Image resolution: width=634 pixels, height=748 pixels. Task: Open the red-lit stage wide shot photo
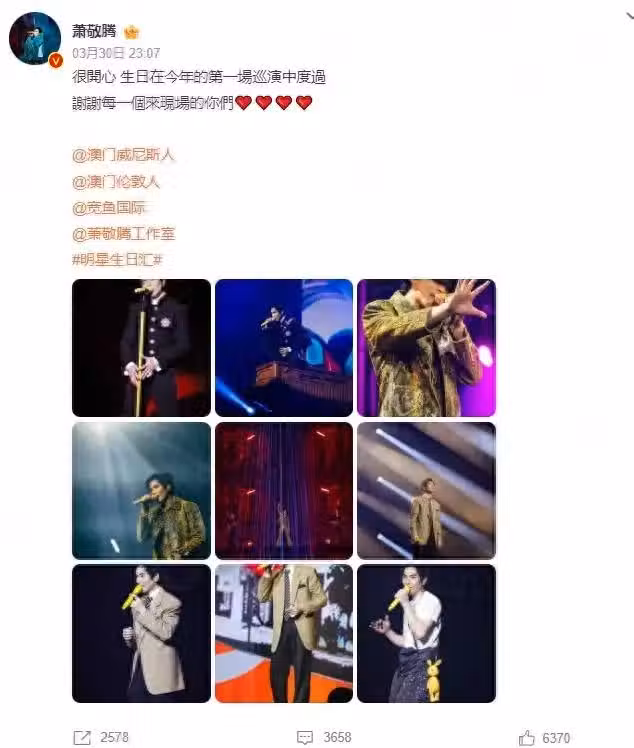click(284, 490)
